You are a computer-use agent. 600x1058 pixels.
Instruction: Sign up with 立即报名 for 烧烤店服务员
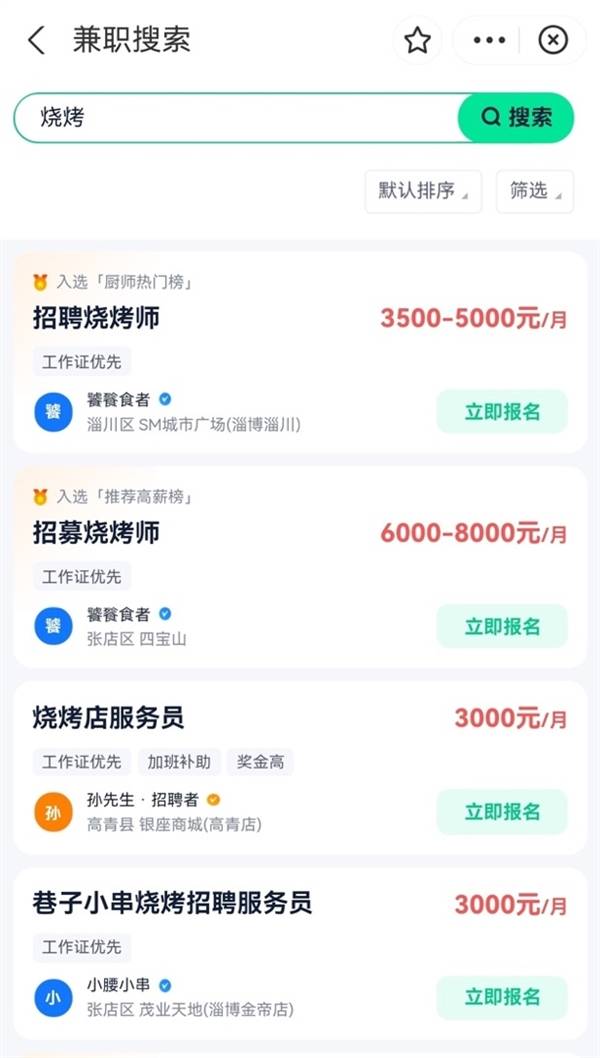[x=502, y=811]
